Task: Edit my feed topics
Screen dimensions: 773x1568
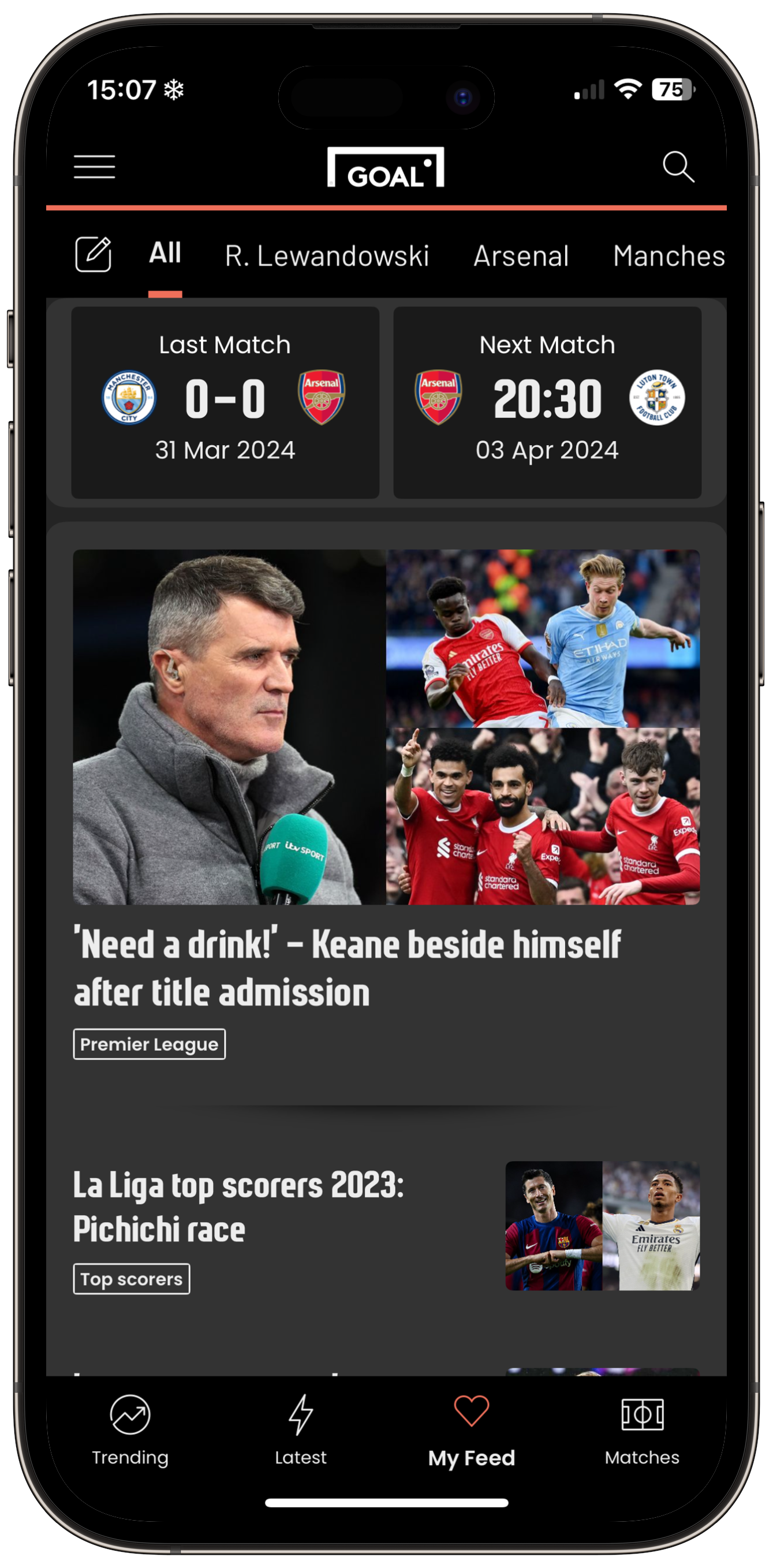Action: click(93, 254)
